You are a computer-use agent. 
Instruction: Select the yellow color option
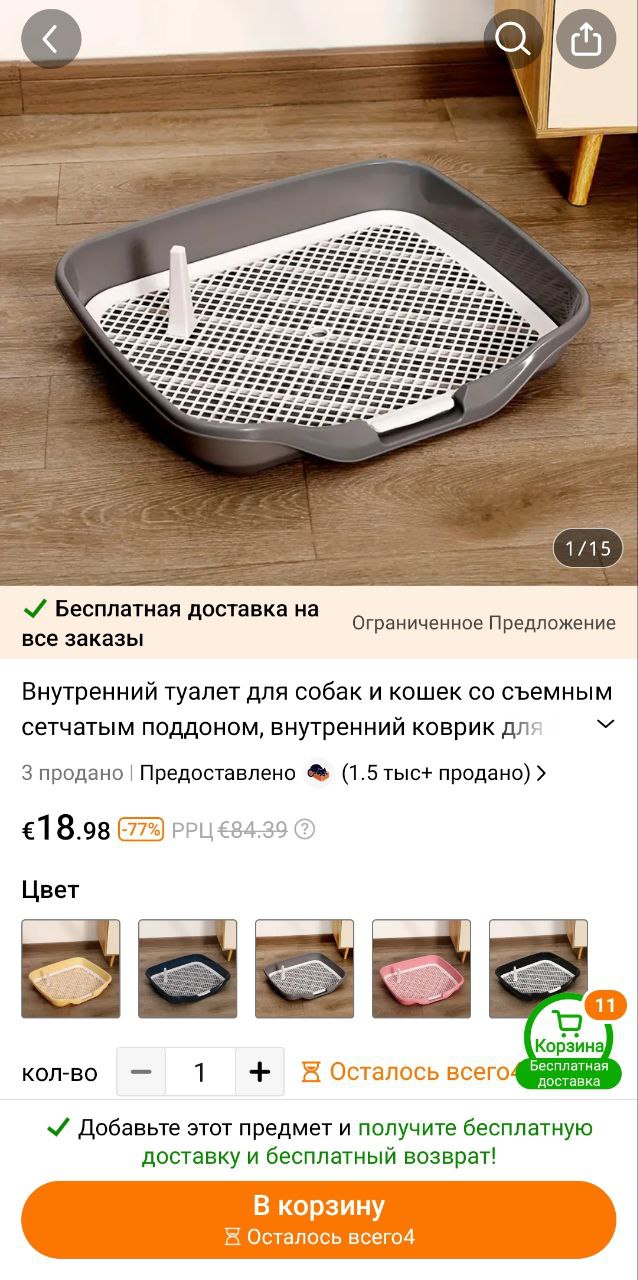point(70,968)
